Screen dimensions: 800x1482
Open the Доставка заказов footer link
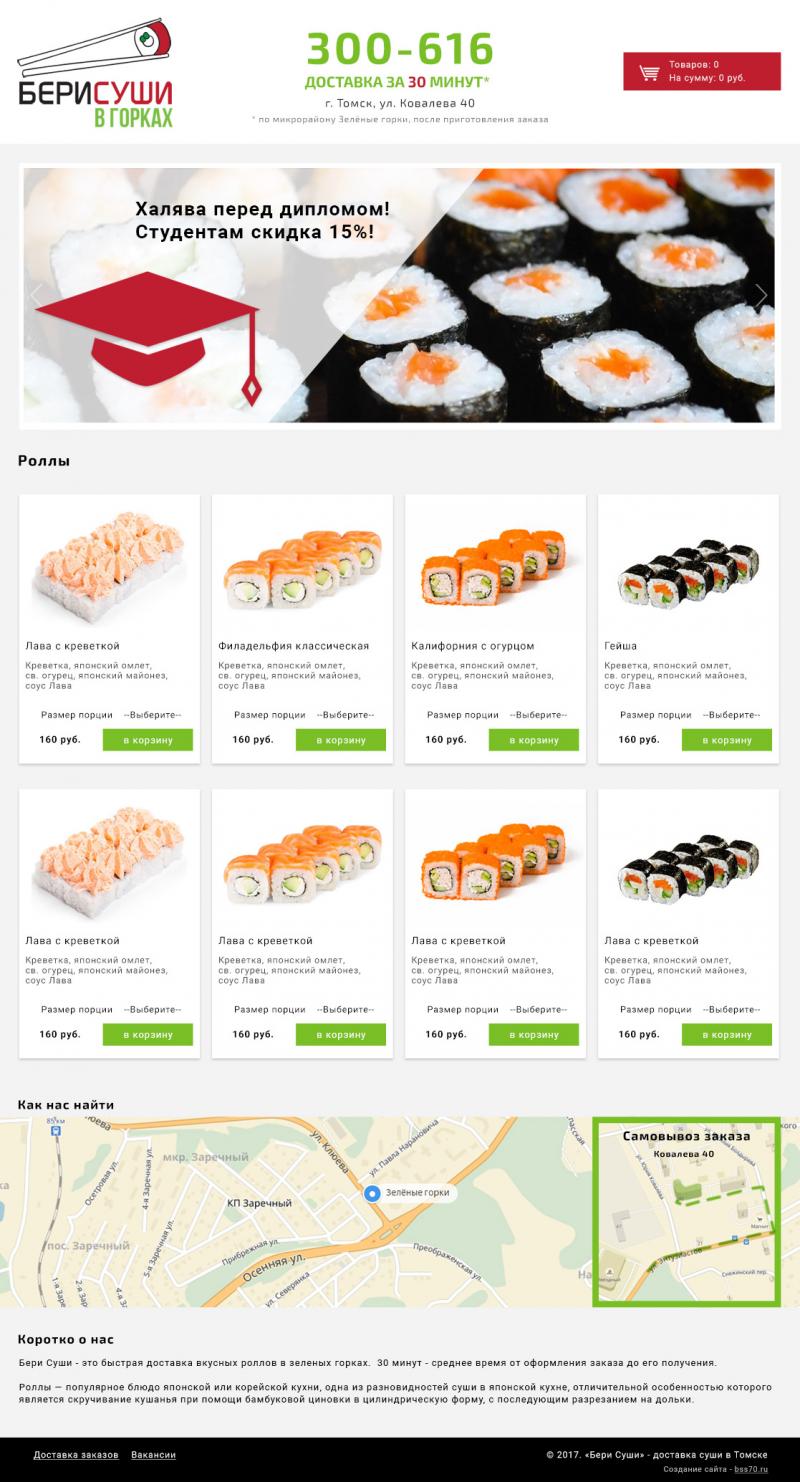pos(75,1455)
